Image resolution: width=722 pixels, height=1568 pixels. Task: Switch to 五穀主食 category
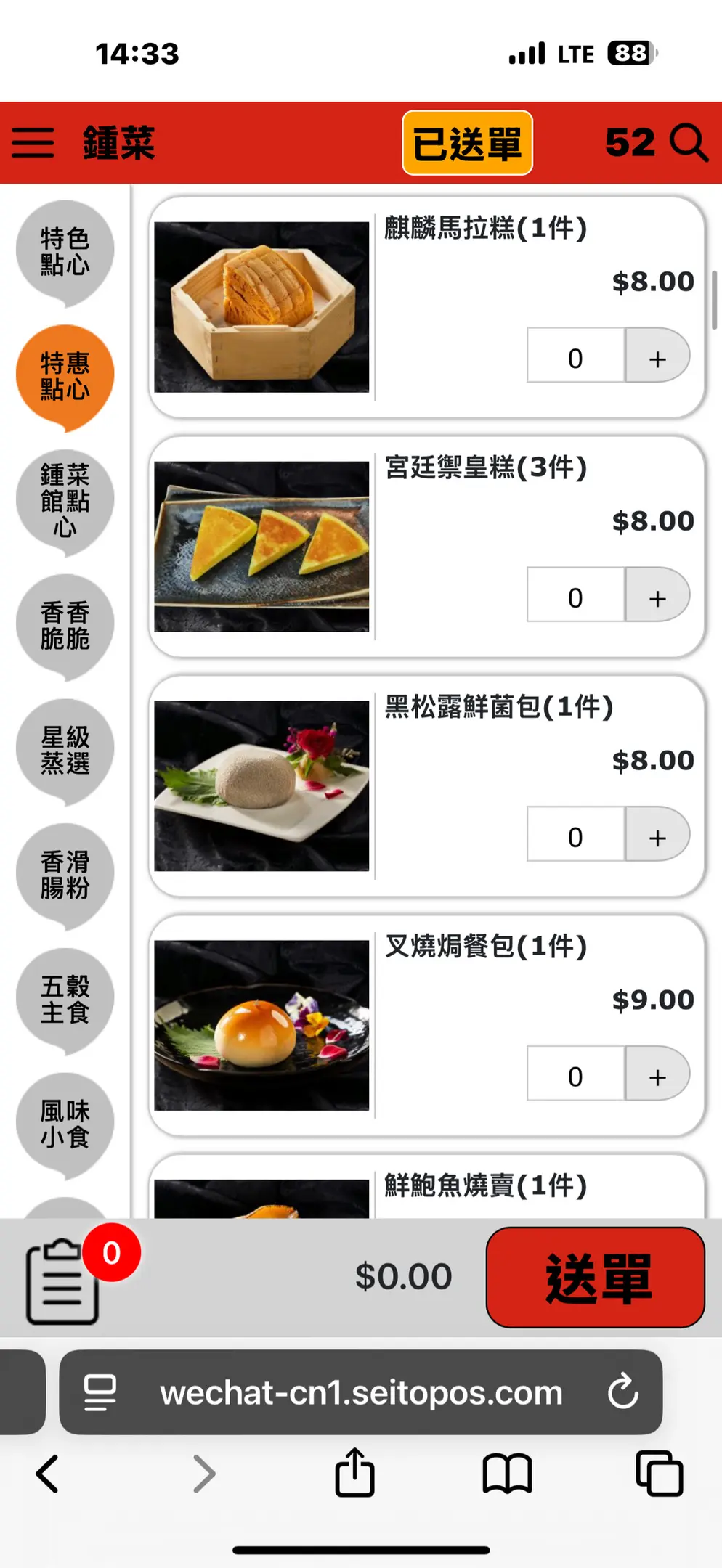click(65, 999)
